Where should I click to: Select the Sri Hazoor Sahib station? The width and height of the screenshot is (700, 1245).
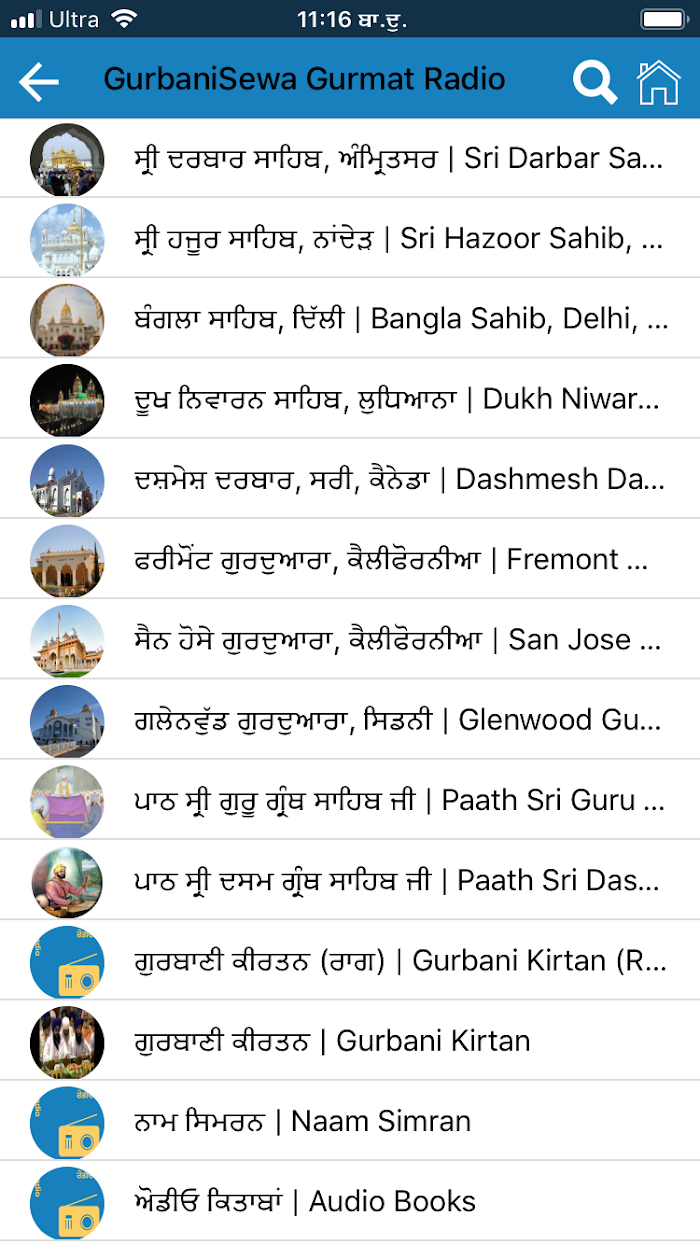pyautogui.click(x=350, y=239)
